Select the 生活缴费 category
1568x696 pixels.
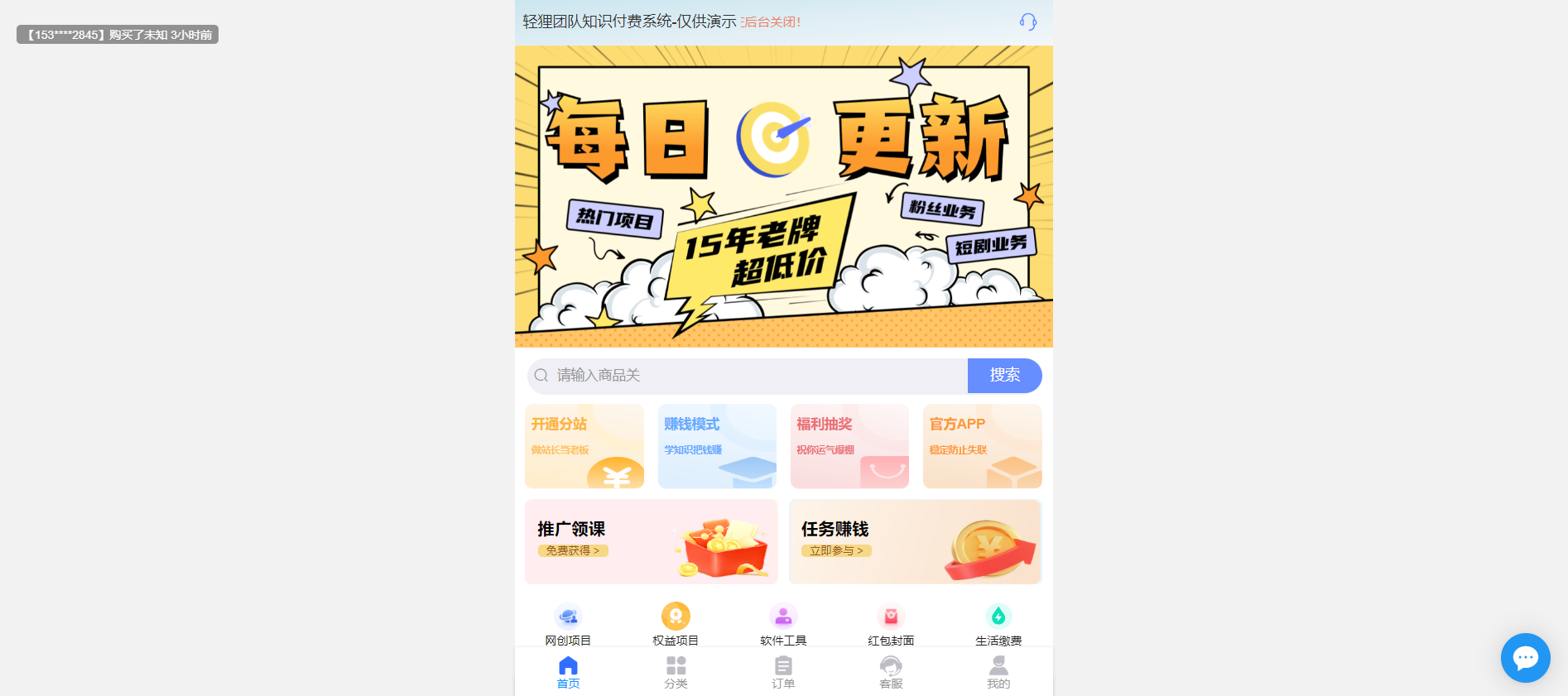tap(998, 623)
